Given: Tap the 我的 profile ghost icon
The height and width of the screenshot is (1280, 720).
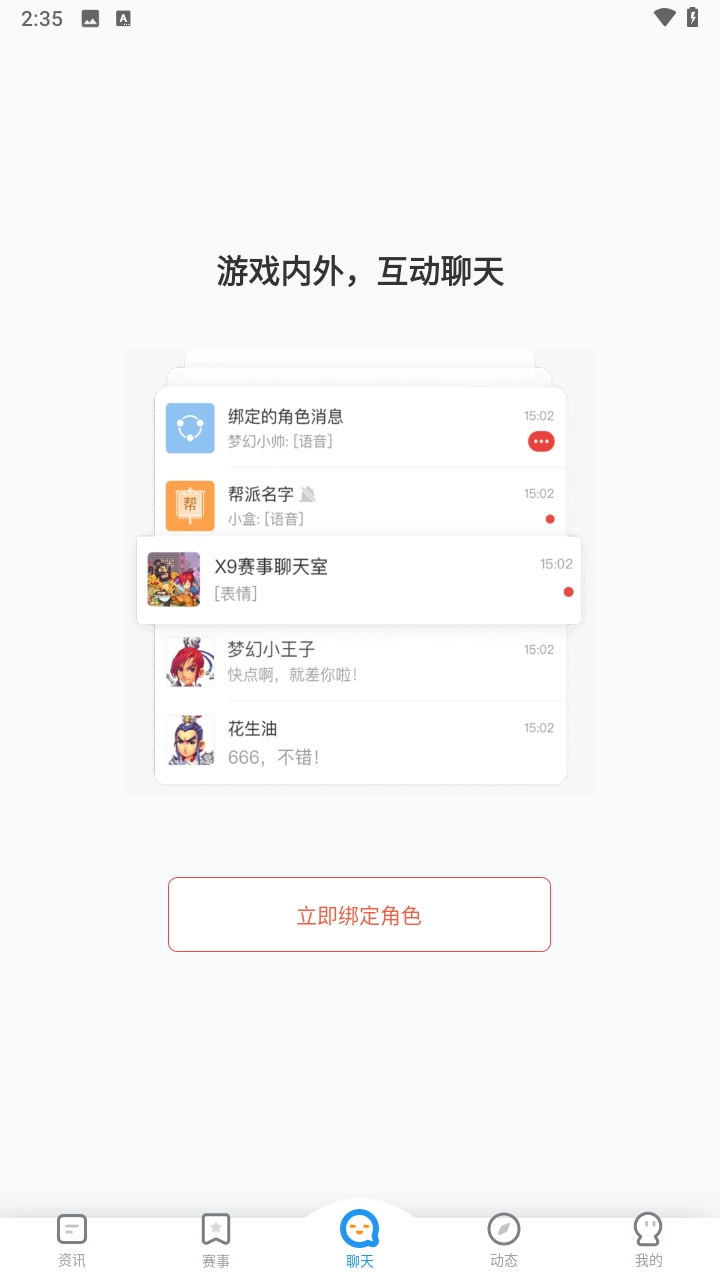Looking at the screenshot, I should [x=647, y=1228].
